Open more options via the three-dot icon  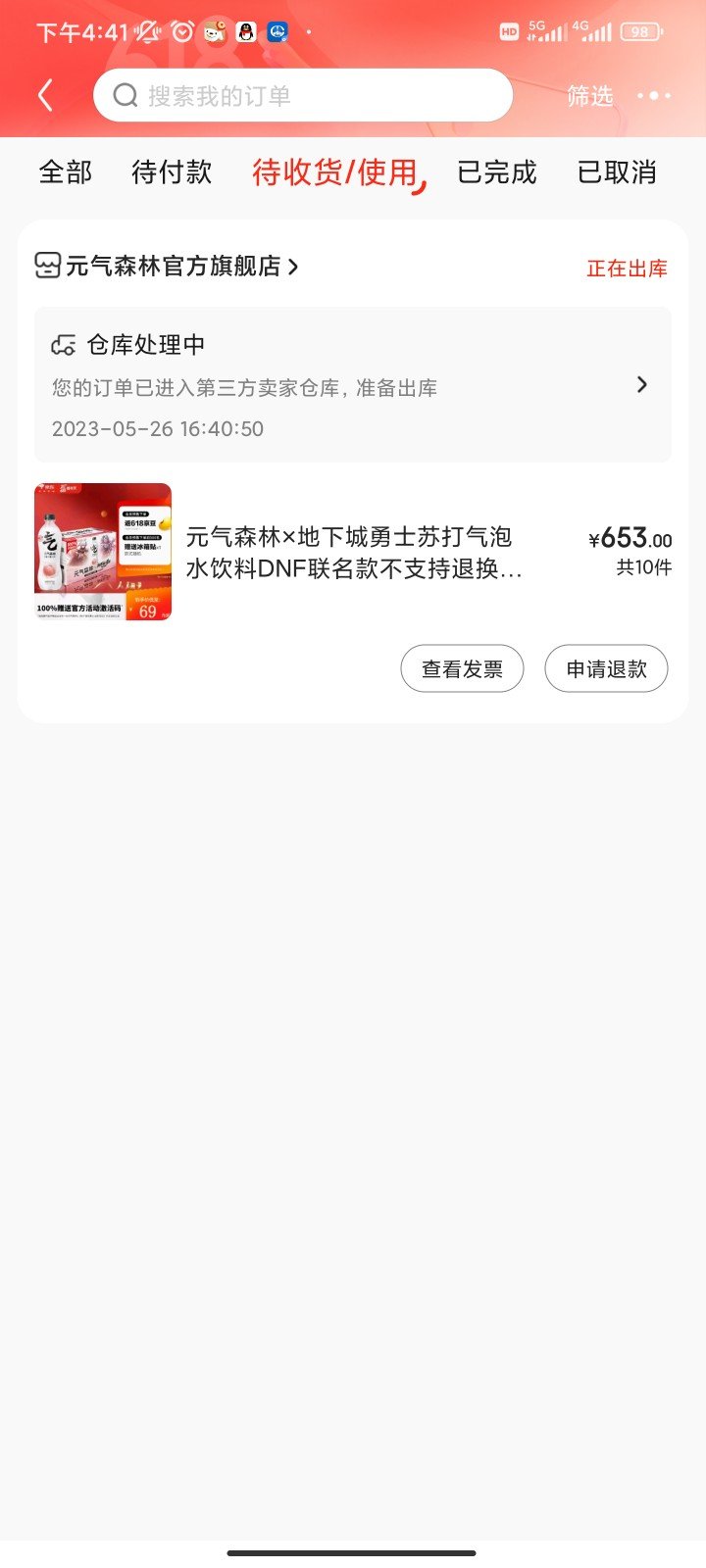pyautogui.click(x=654, y=95)
